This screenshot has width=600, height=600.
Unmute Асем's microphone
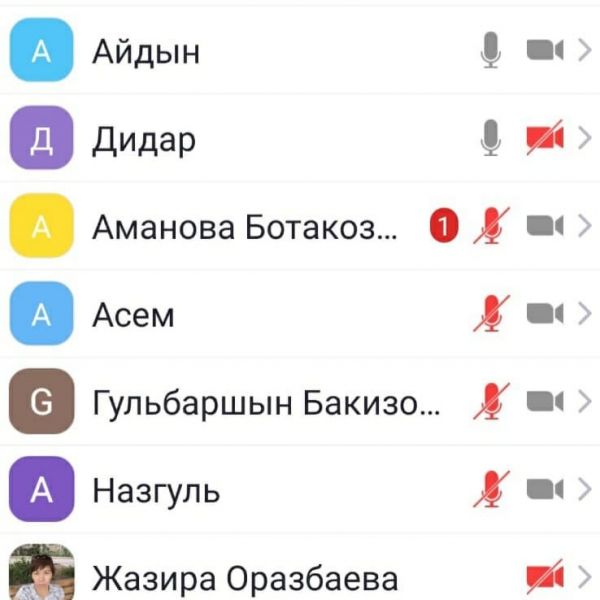(x=490, y=315)
